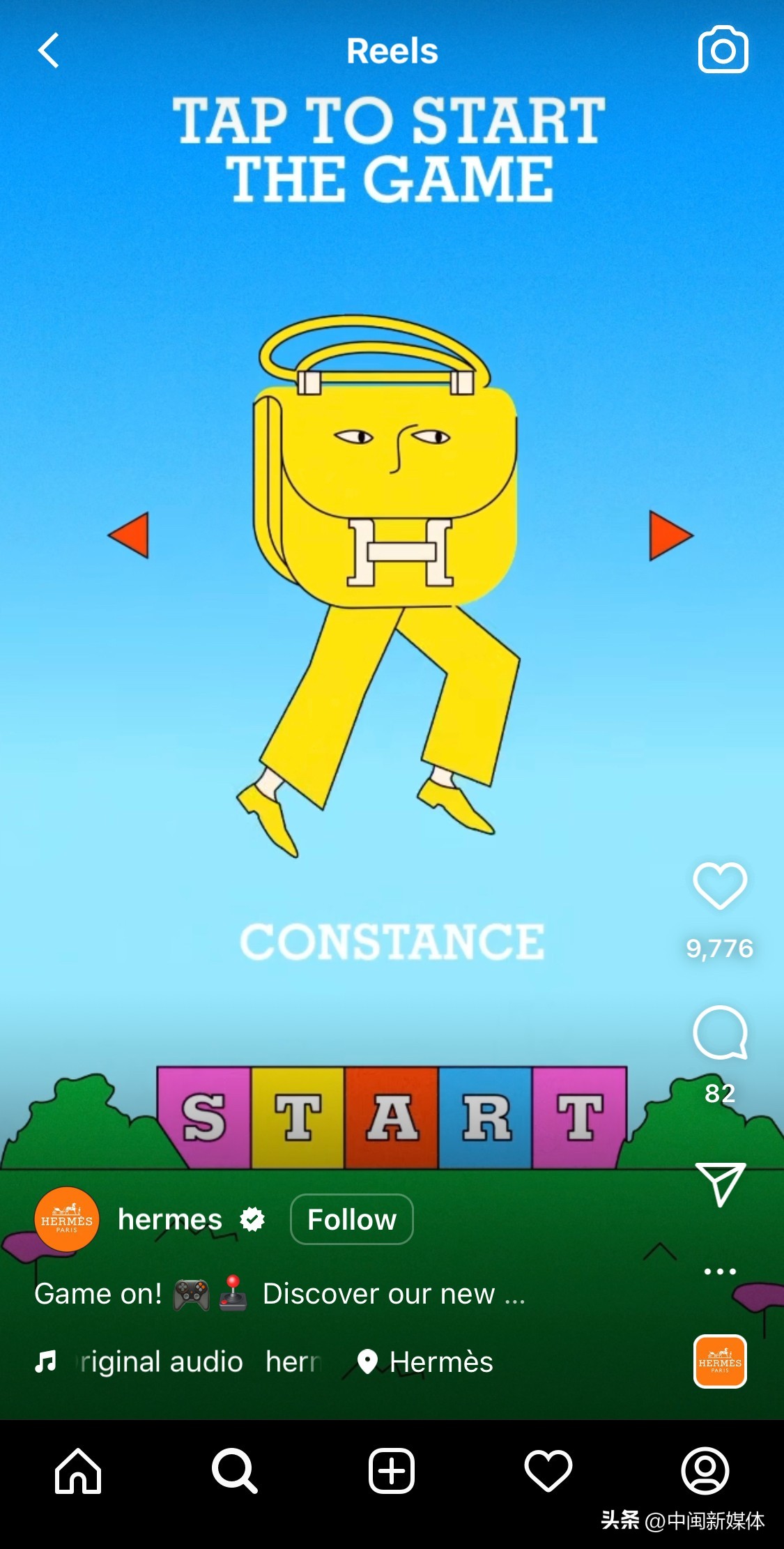Go to the Home tab
784x1549 pixels.
coord(78,1471)
